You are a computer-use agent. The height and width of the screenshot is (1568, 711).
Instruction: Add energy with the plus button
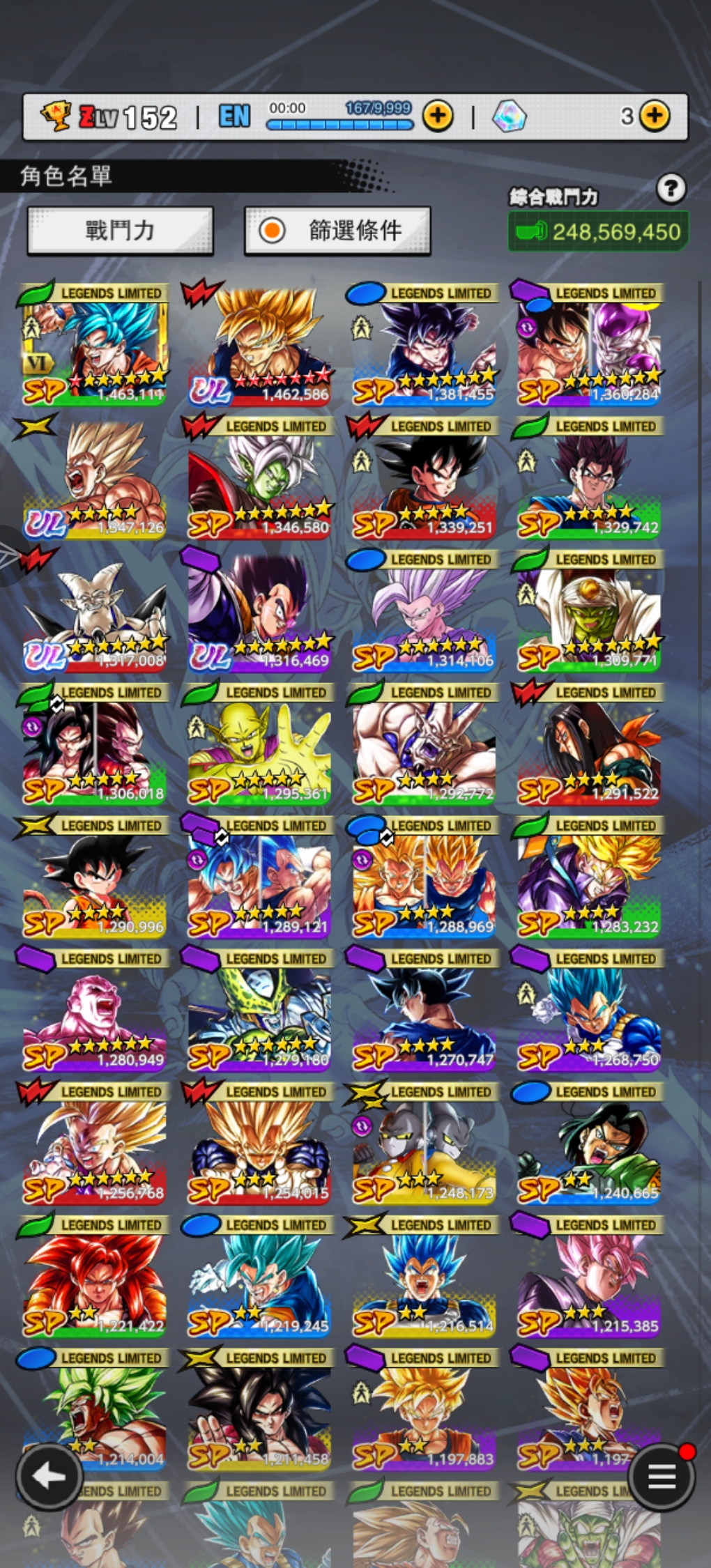click(x=438, y=116)
